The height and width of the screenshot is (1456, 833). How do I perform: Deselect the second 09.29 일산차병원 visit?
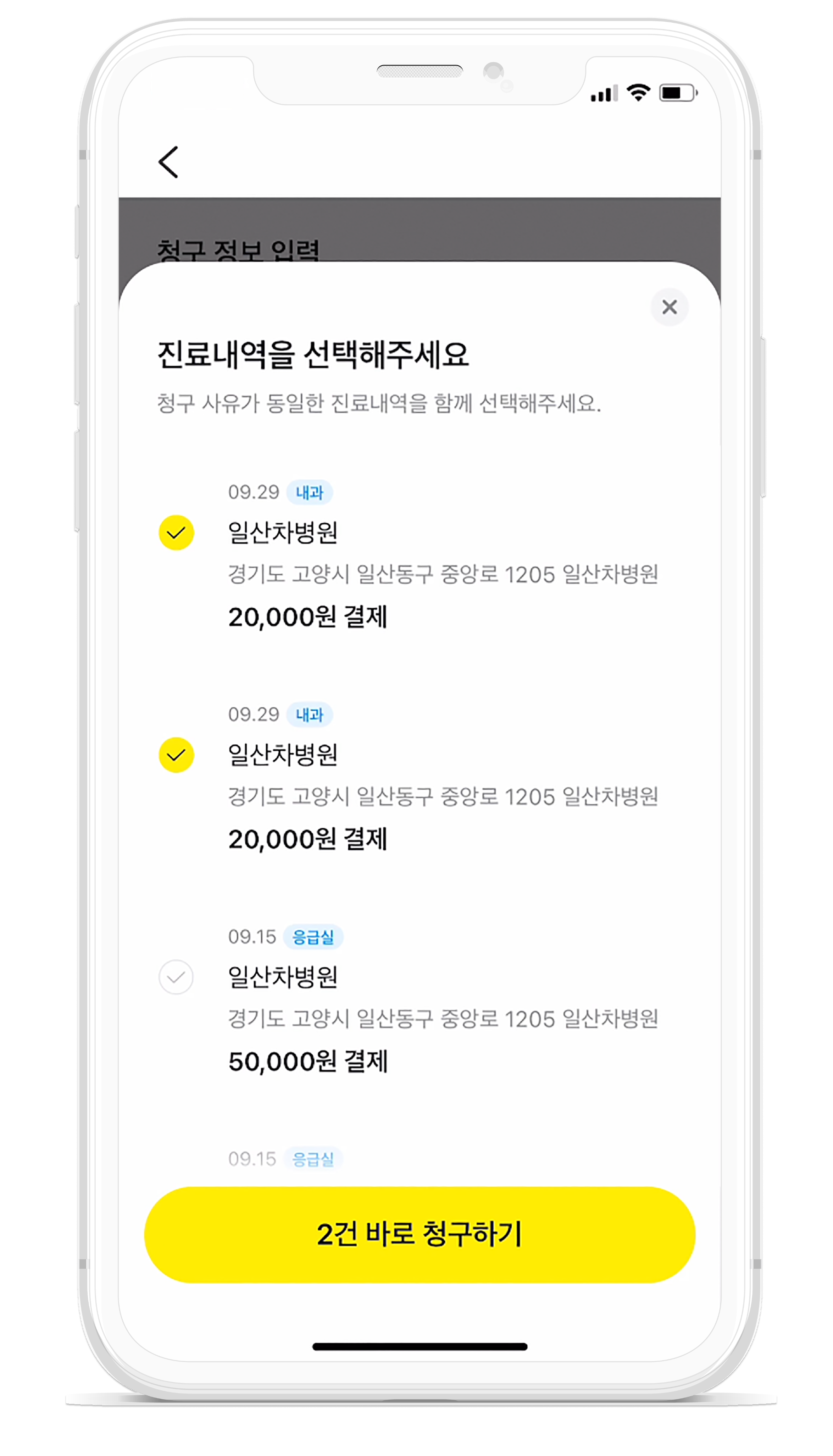point(176,755)
